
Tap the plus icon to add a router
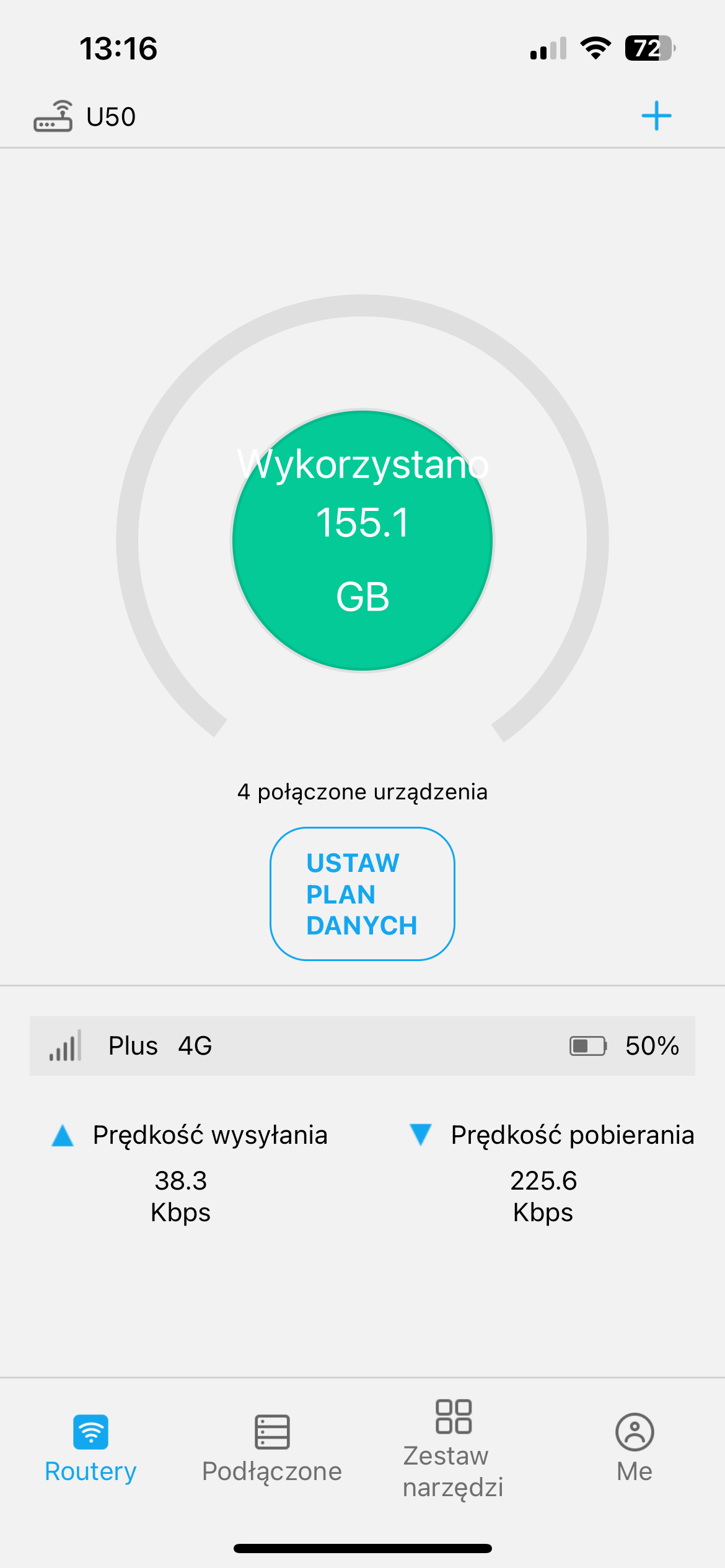656,116
